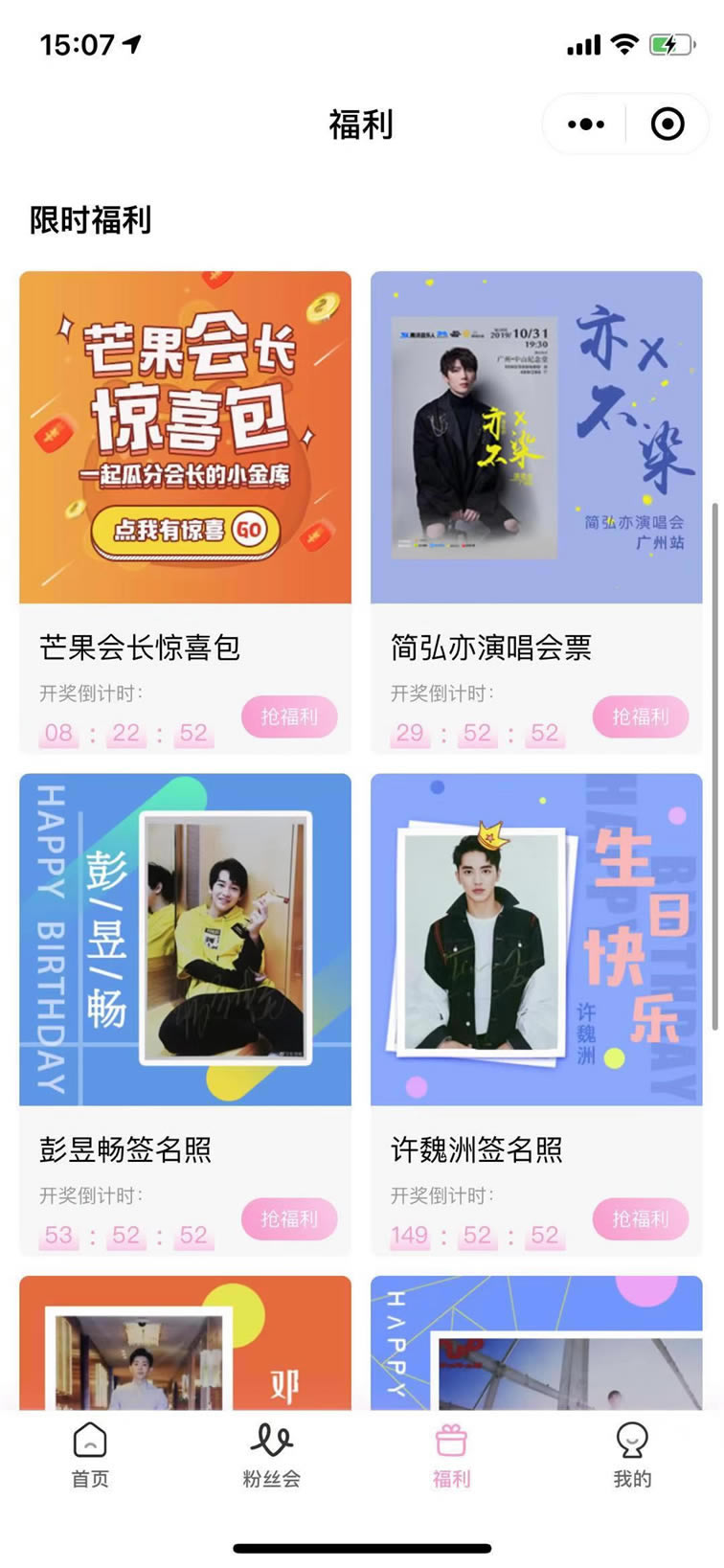Switch to the 首页 tab
Viewport: 724px width, 1568px height.
tap(90, 1454)
